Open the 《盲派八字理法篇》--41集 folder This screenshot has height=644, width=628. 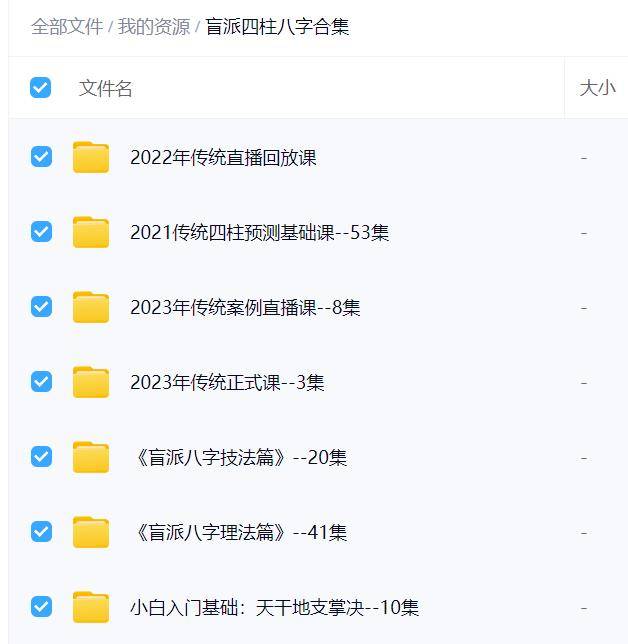[x=239, y=533]
